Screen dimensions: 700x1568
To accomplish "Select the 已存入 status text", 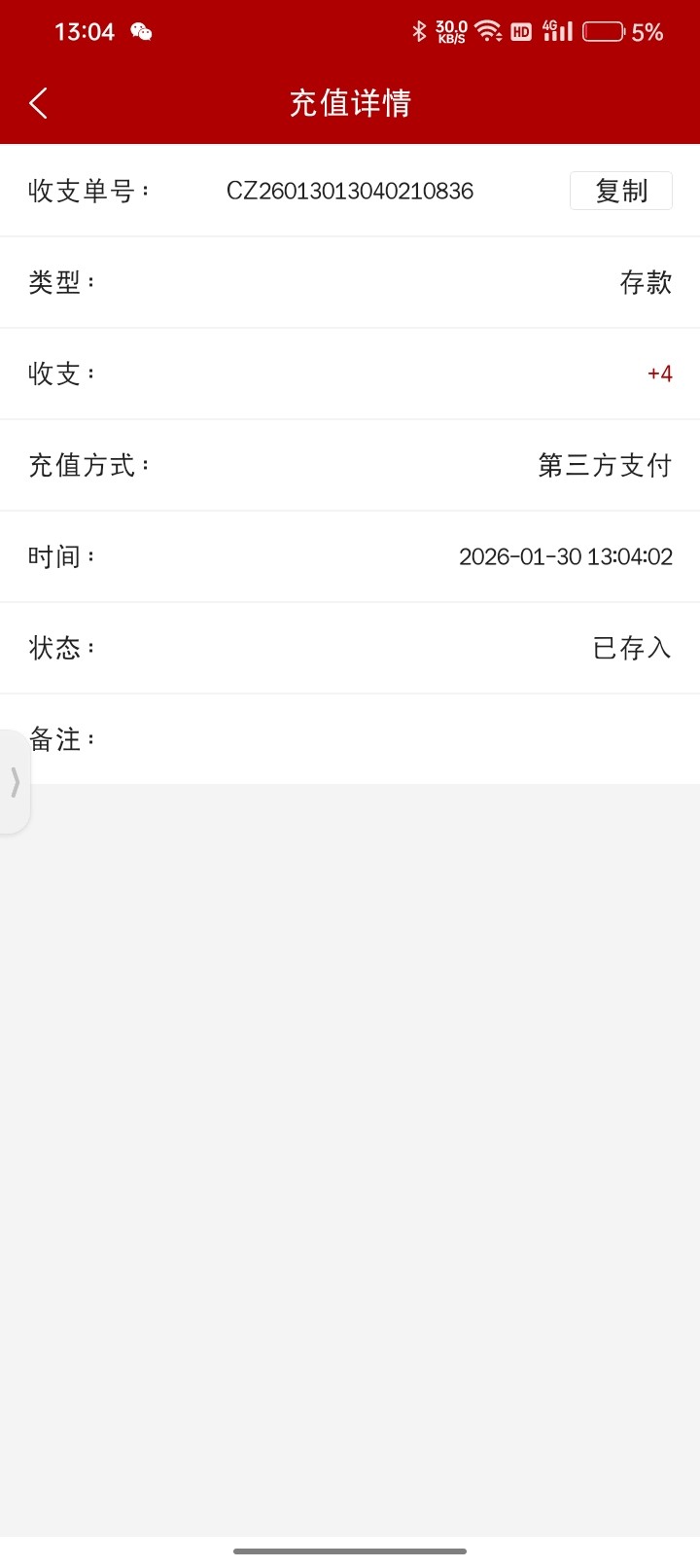I will pyautogui.click(x=631, y=648).
